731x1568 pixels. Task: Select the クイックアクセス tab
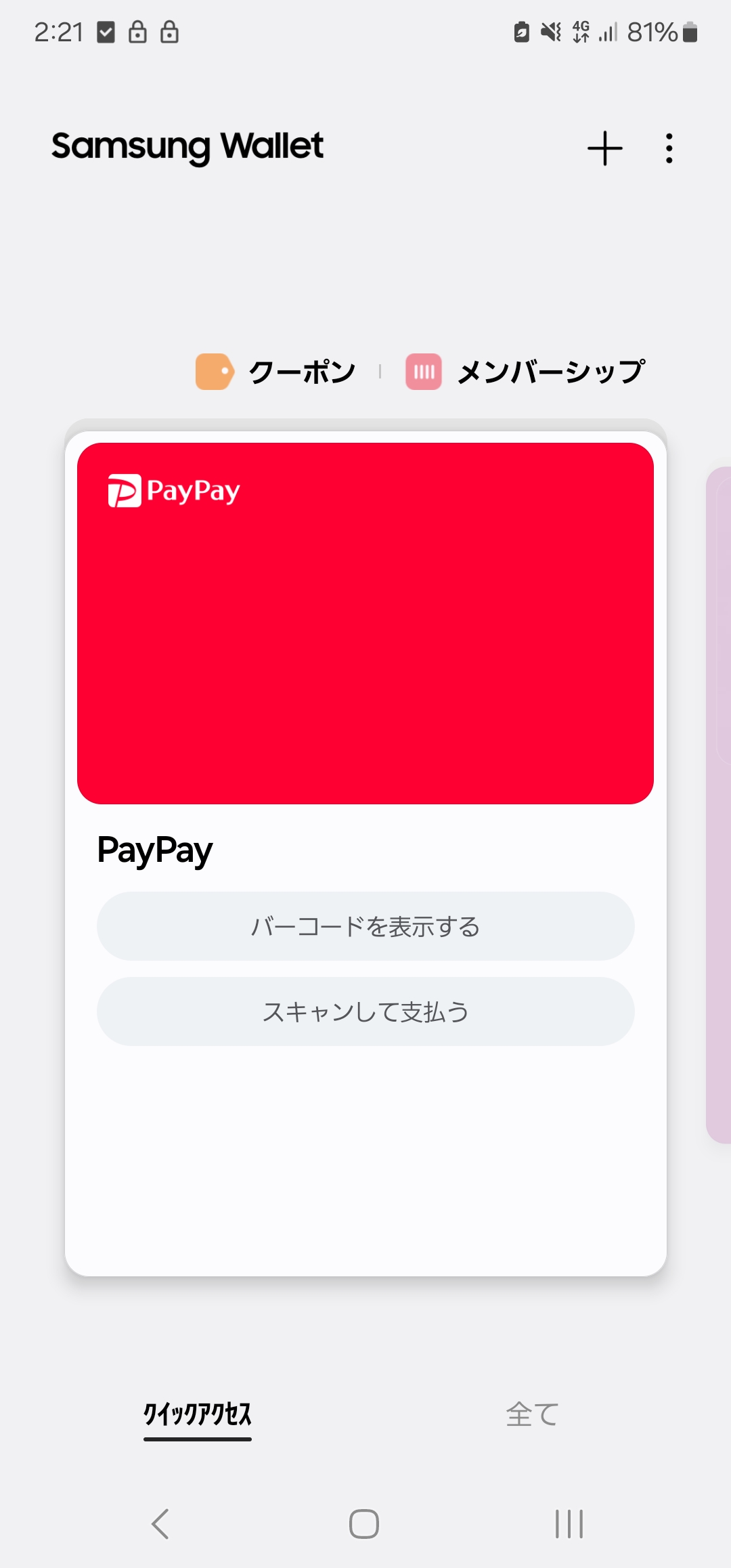coord(197,1415)
